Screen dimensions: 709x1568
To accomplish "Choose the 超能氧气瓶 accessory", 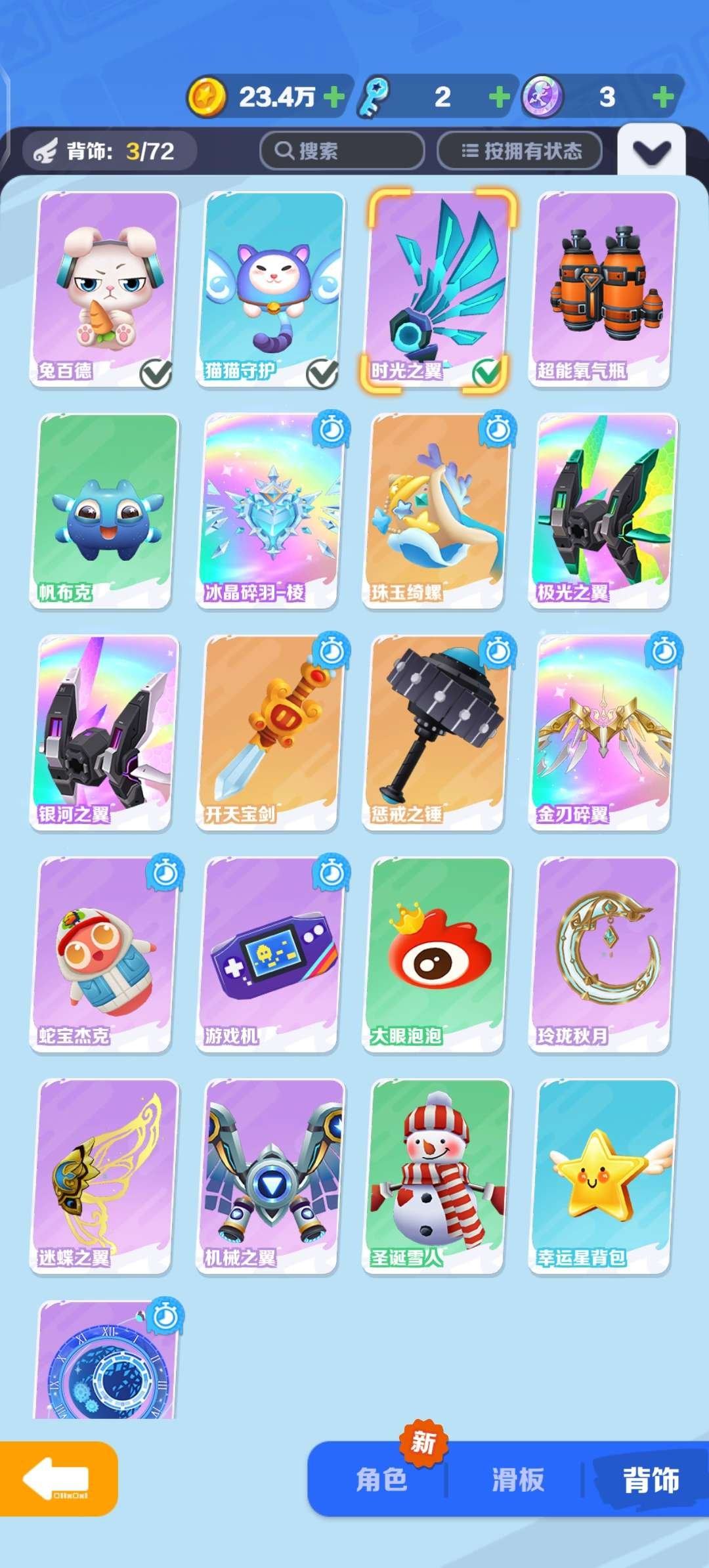I will (x=604, y=289).
